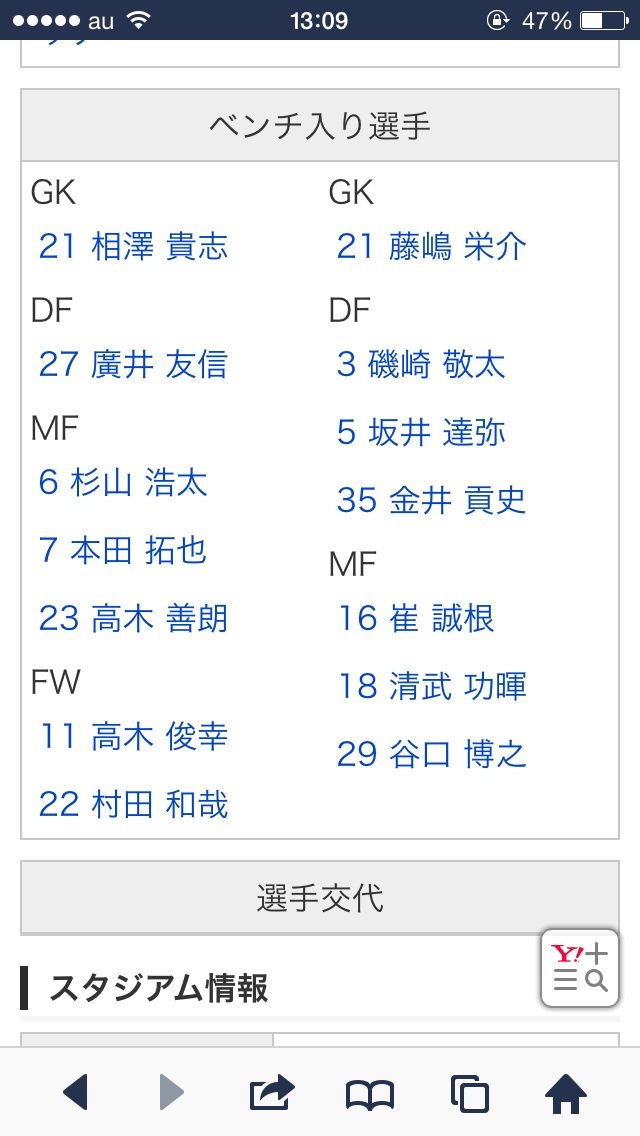Open player page for 相澤 貴志

pos(133,246)
